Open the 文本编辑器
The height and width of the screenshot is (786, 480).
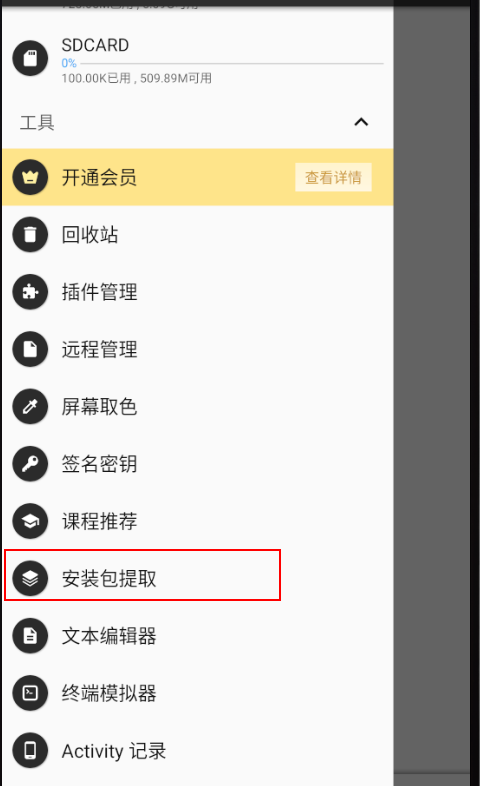point(197,636)
